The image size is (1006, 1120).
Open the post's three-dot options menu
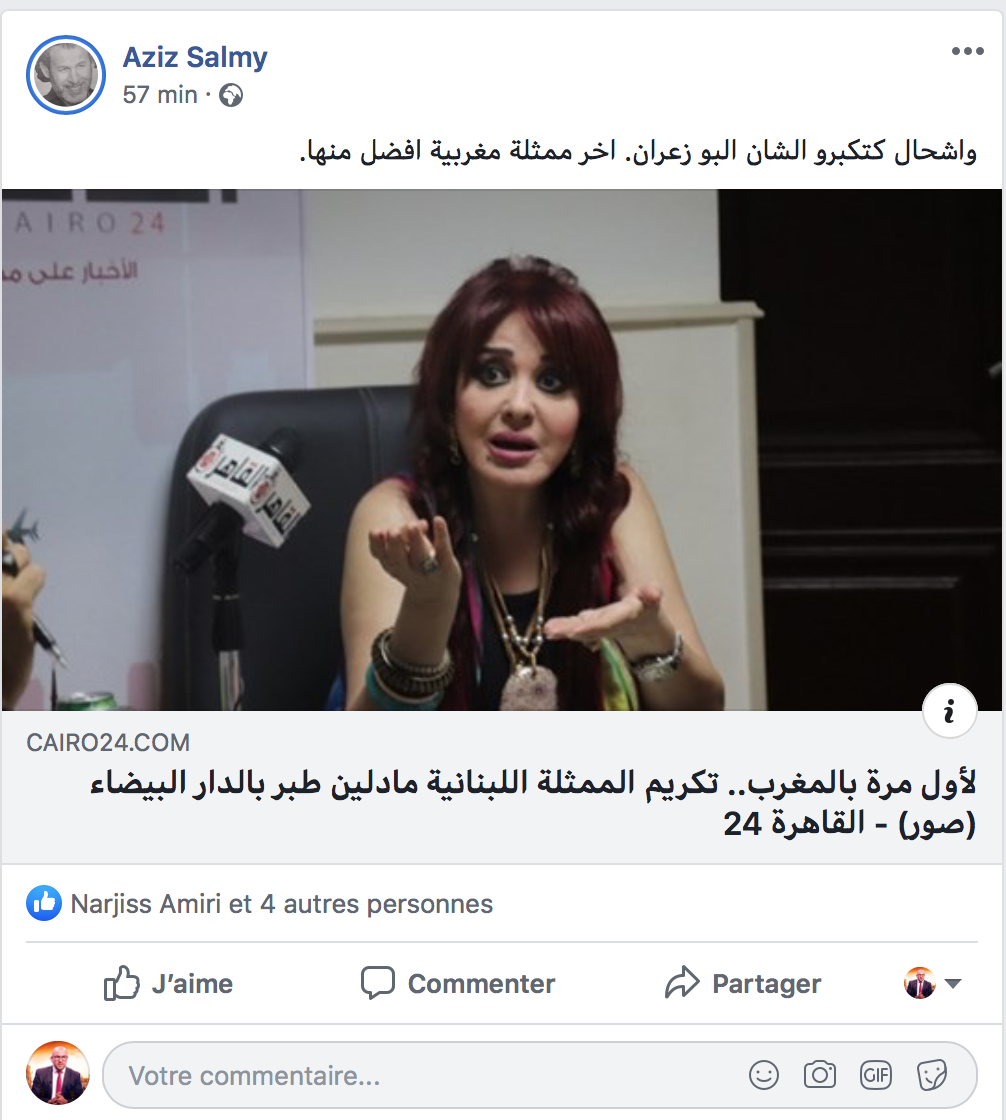pos(967,52)
